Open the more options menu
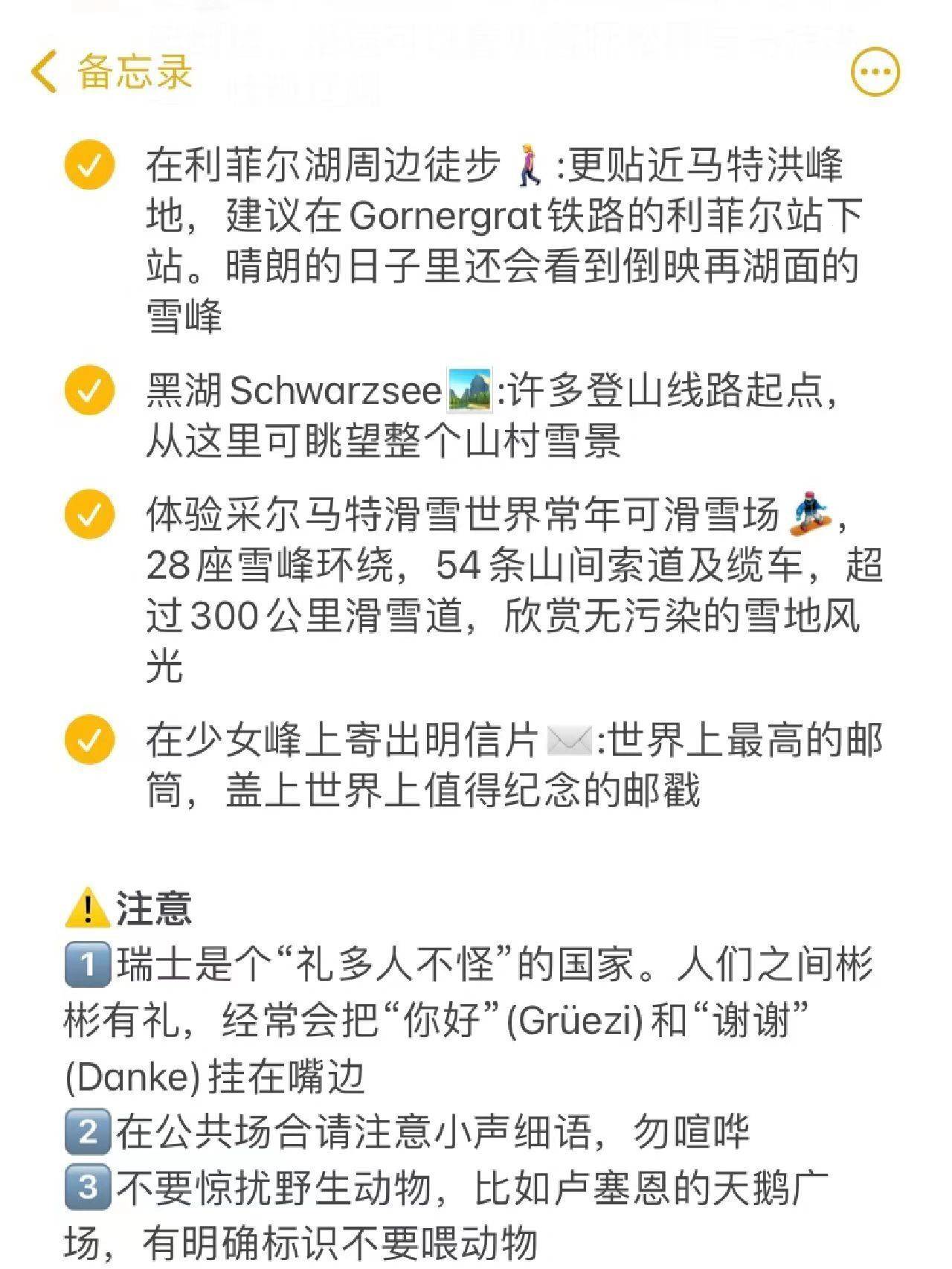Screen dimensions: 952x1269 pos(875,72)
